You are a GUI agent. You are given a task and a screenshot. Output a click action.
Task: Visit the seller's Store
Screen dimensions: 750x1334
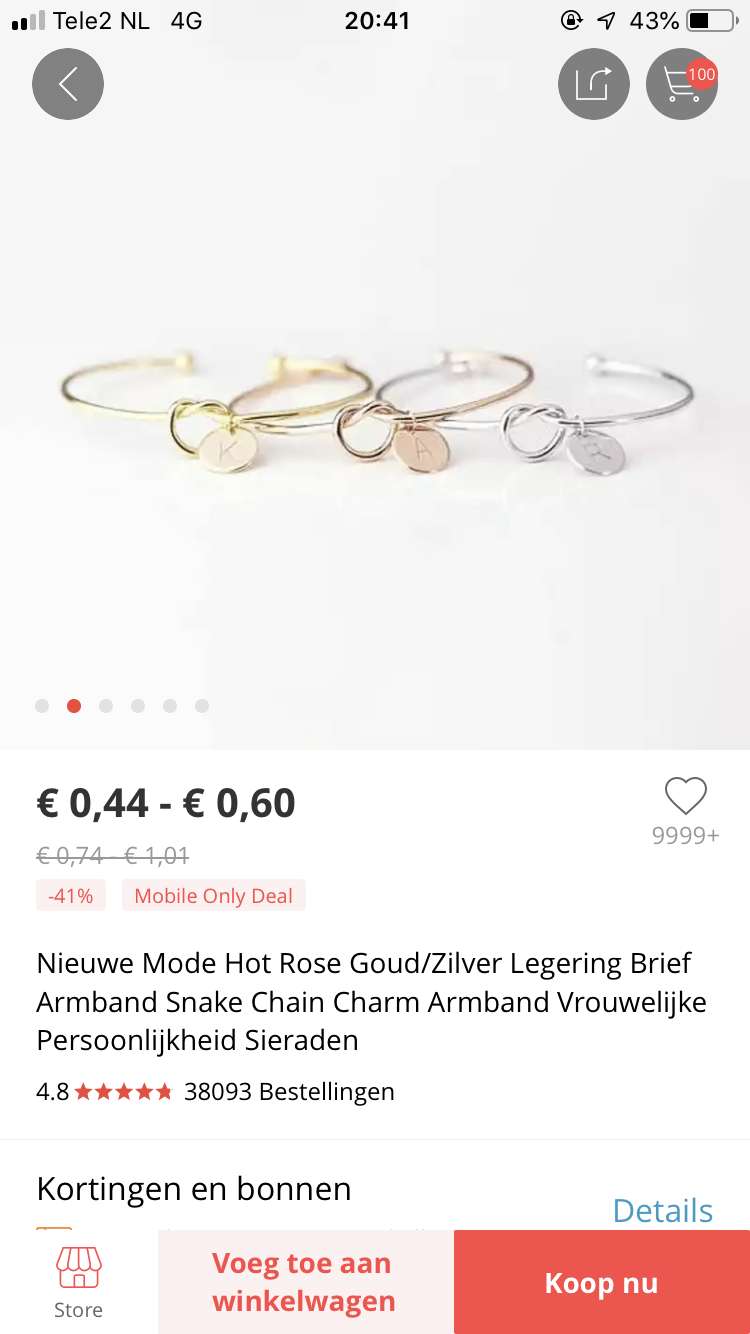[x=78, y=1282]
